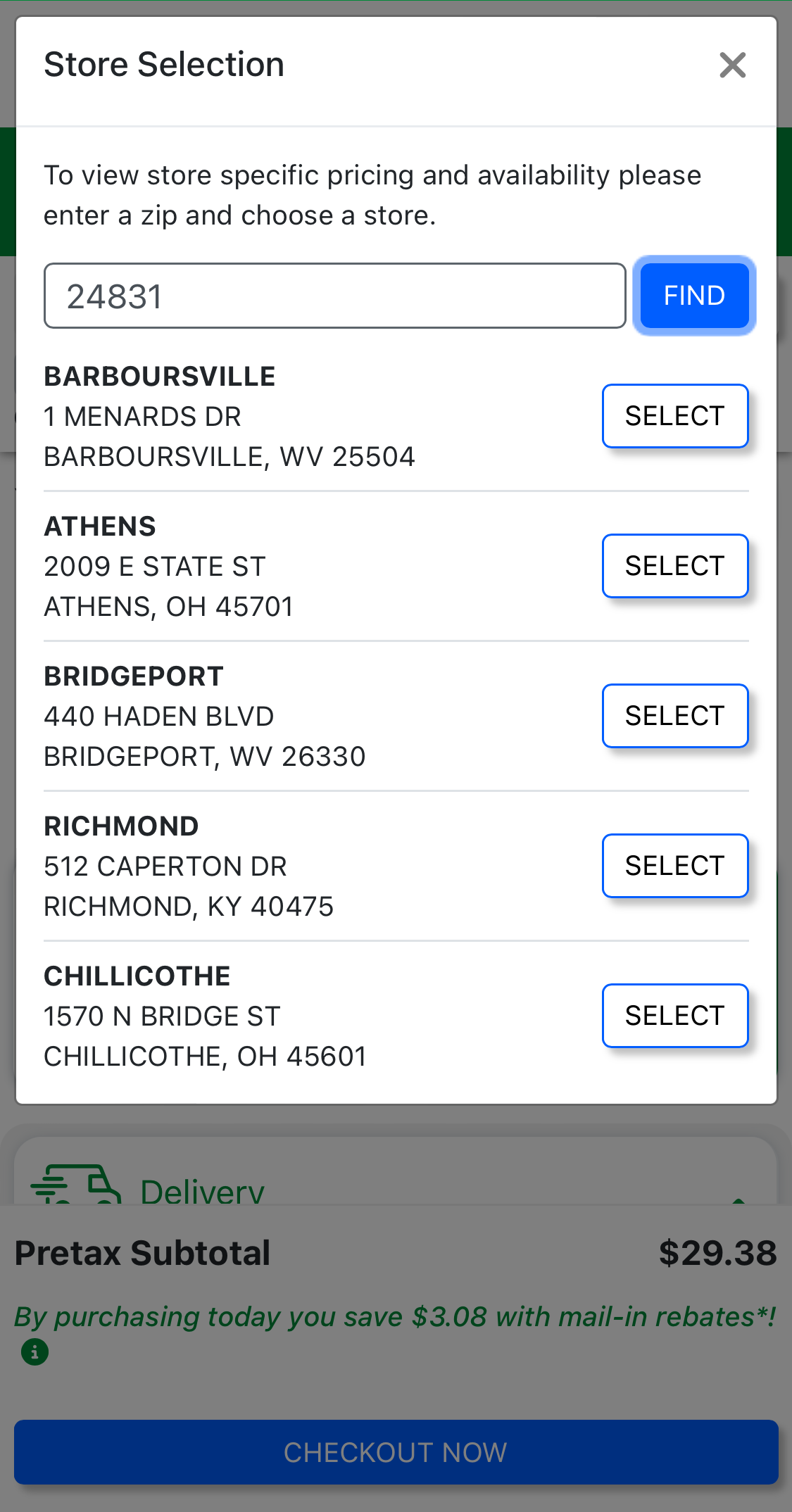Click the zip code input showing 24831
The image size is (792, 1512).
pyautogui.click(x=334, y=295)
